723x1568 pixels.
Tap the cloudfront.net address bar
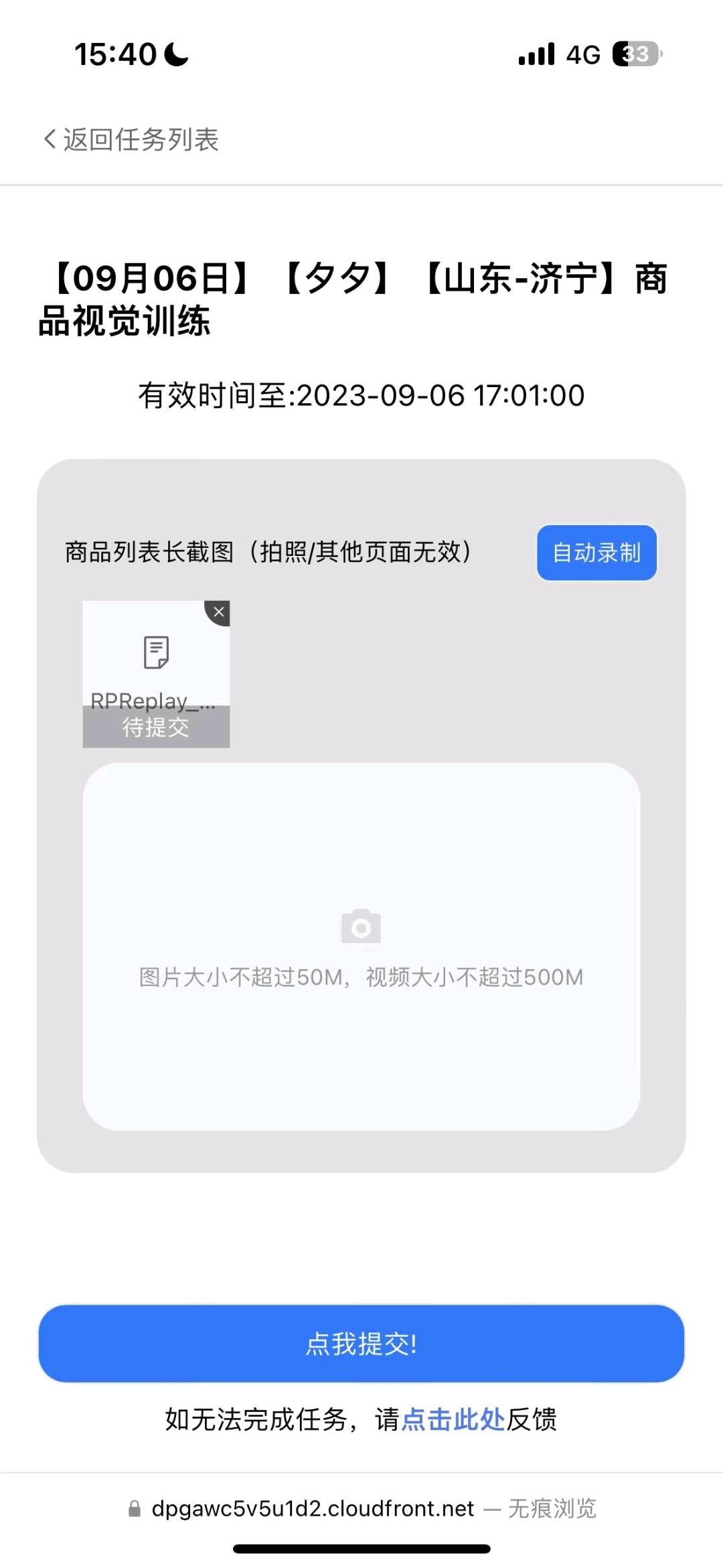[361, 1508]
